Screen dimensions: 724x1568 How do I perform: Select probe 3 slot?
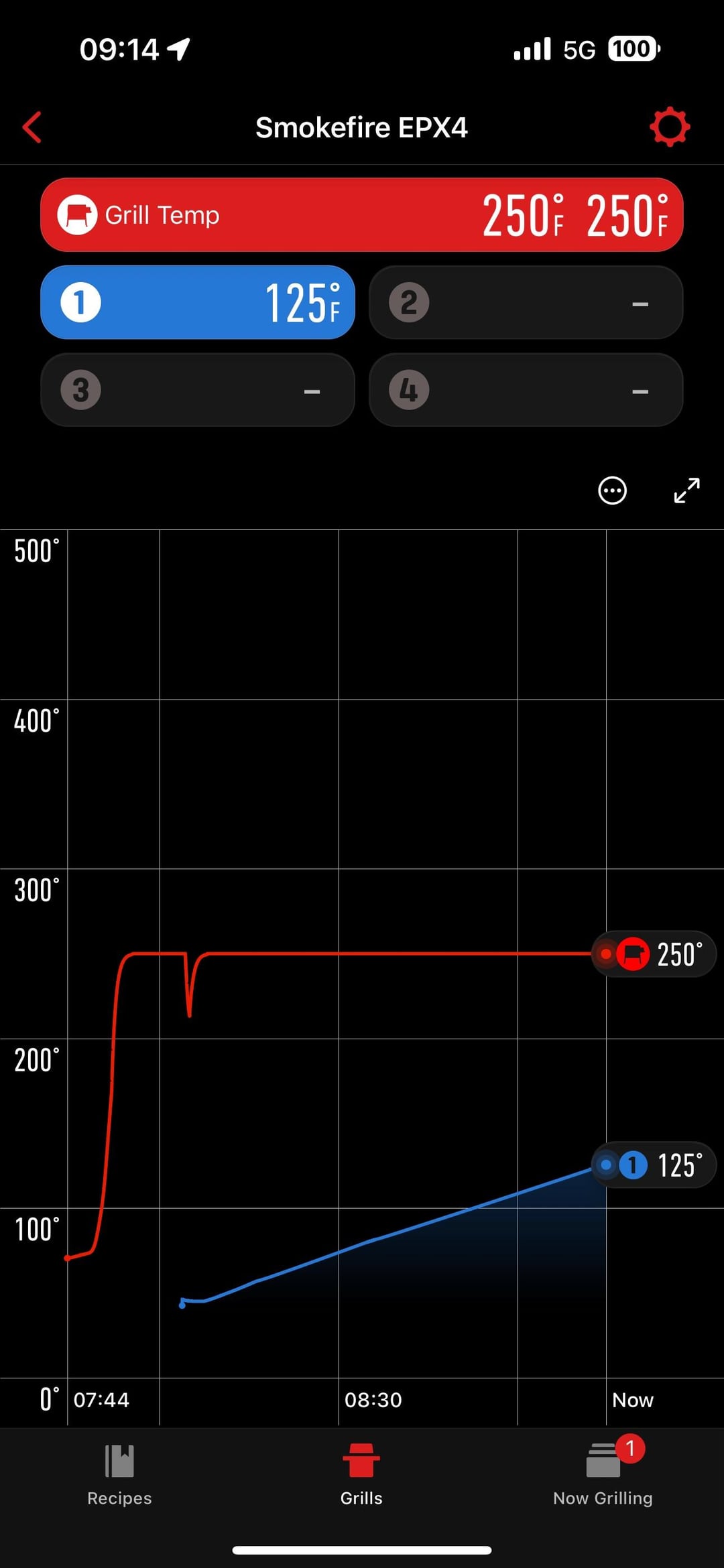click(198, 390)
